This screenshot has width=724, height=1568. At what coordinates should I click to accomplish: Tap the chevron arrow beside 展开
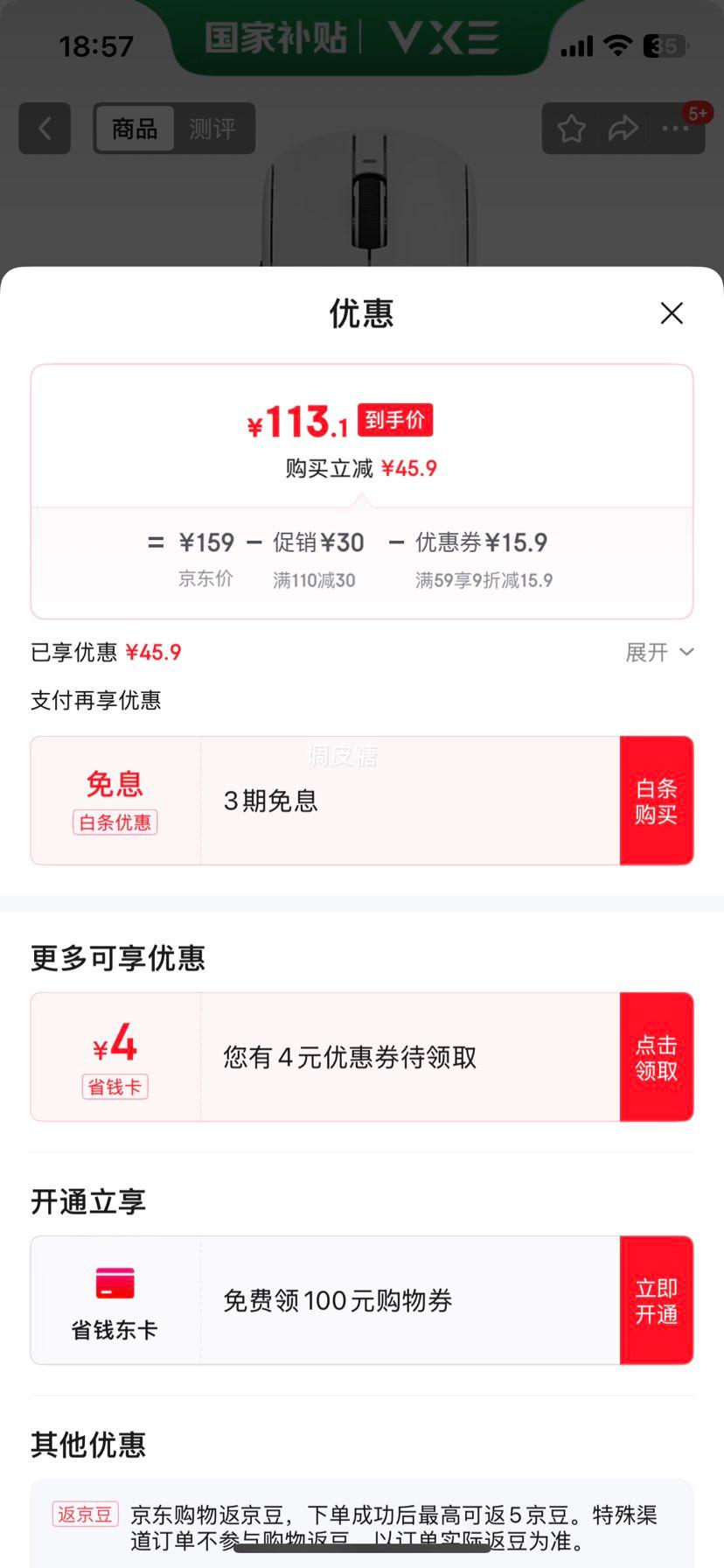tap(686, 652)
